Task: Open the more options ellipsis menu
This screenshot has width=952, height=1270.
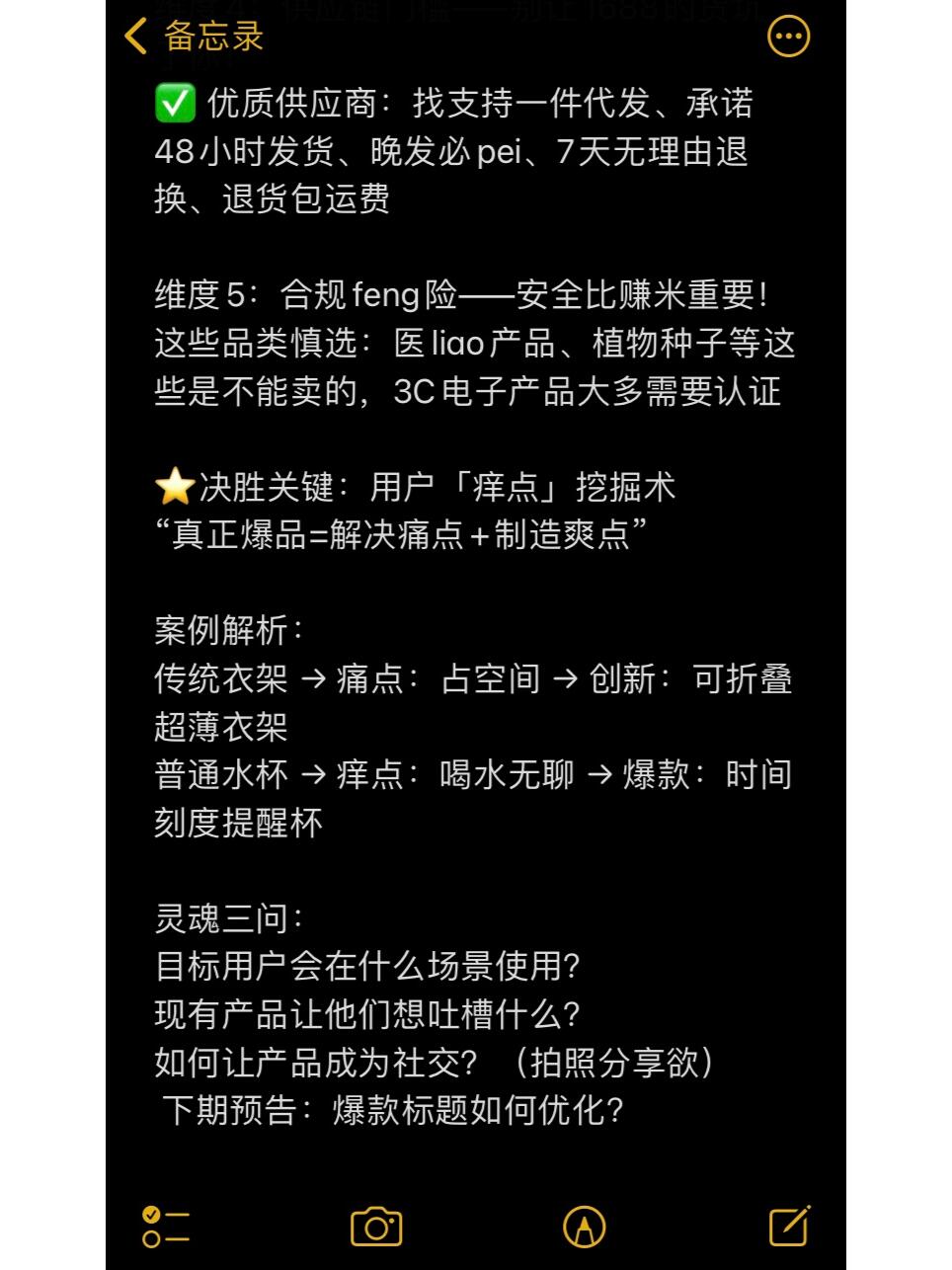Action: 788,37
